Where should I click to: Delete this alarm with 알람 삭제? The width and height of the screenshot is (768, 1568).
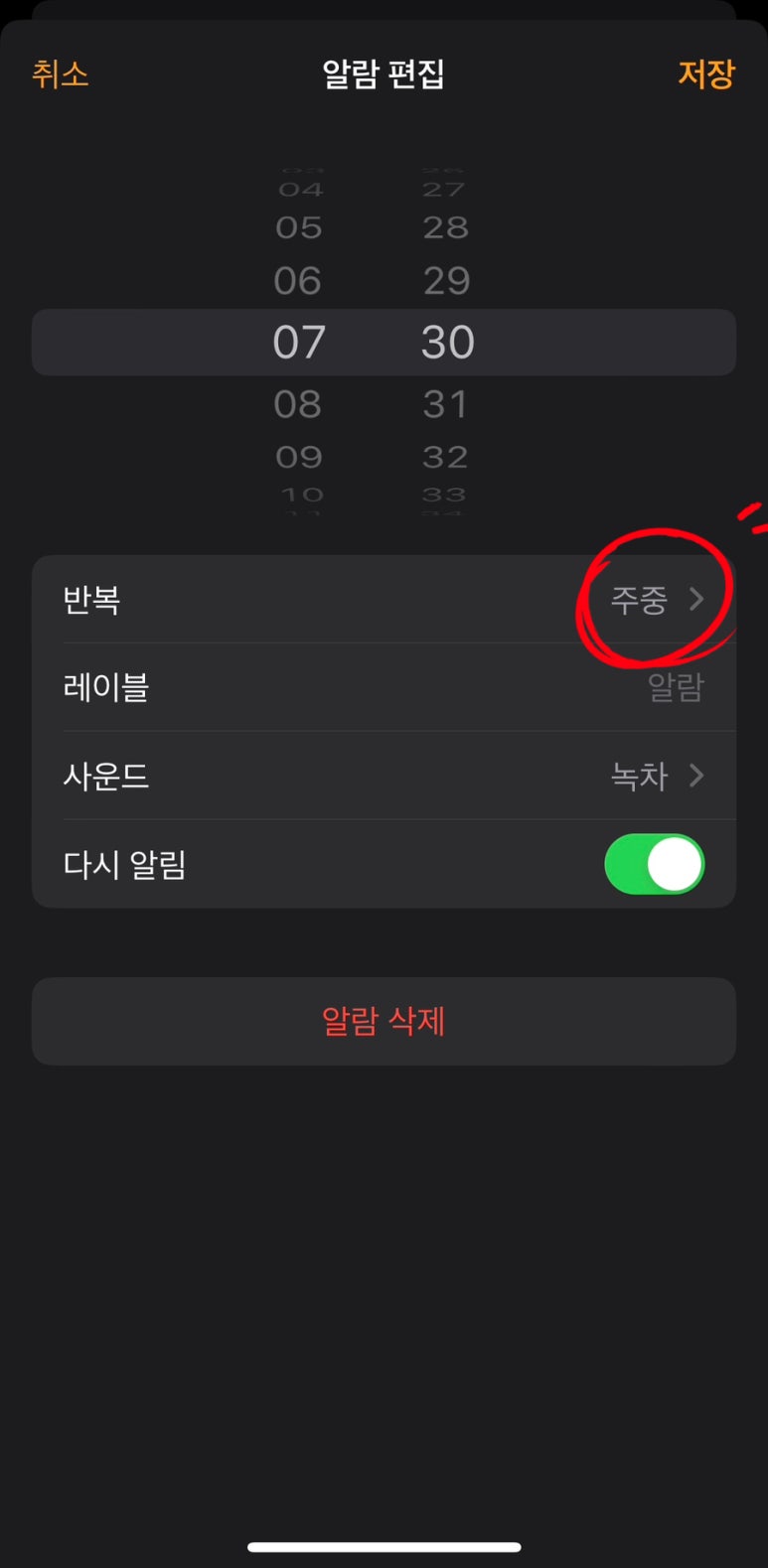384,1021
